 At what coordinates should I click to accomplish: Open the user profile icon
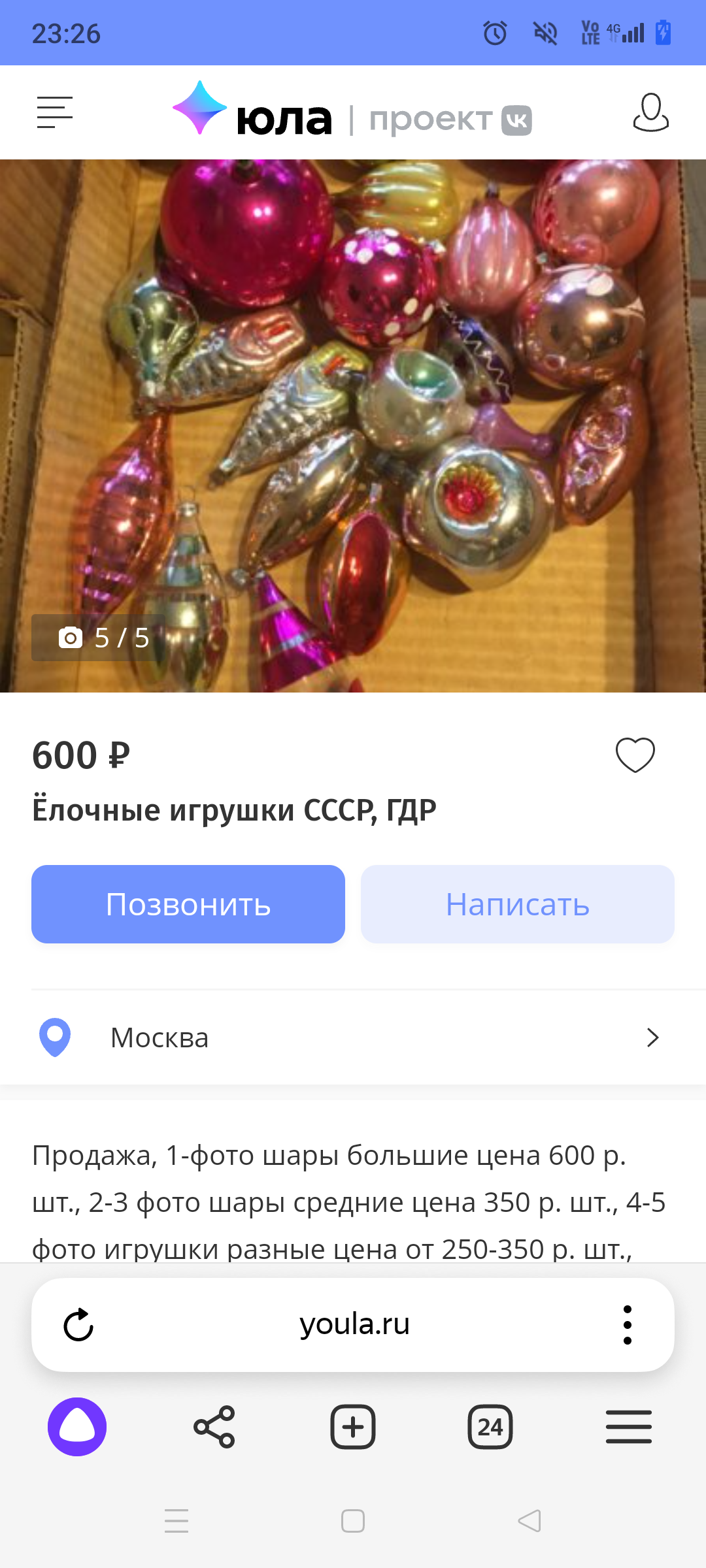tap(650, 112)
